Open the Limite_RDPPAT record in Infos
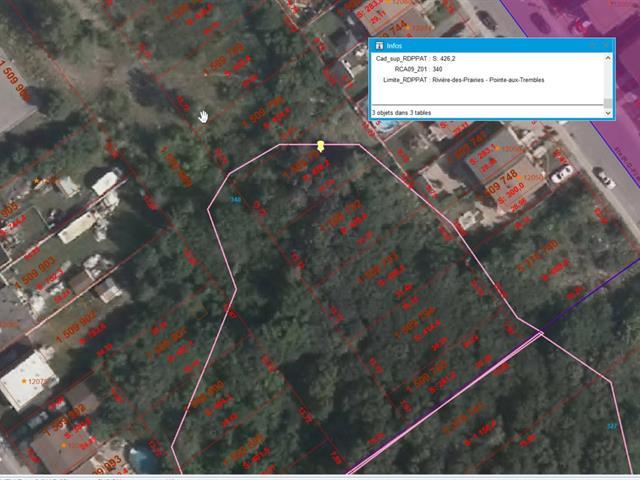Viewport: 640px width, 480px height. click(x=405, y=79)
